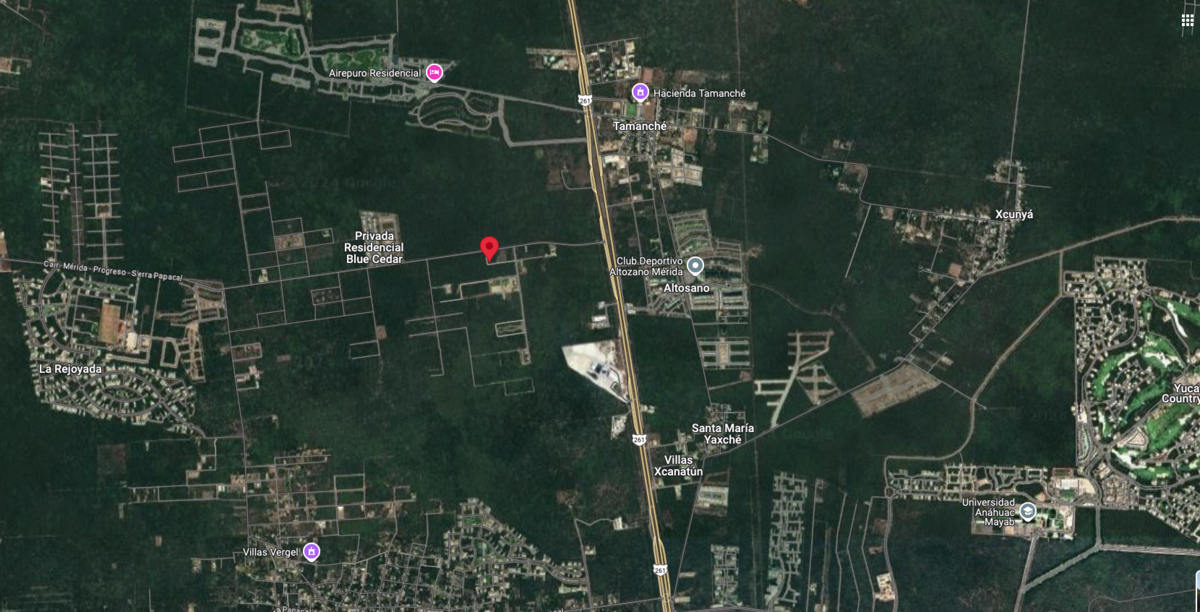The width and height of the screenshot is (1200, 612).
Task: Open the Google apps grid
Action: click(1187, 20)
